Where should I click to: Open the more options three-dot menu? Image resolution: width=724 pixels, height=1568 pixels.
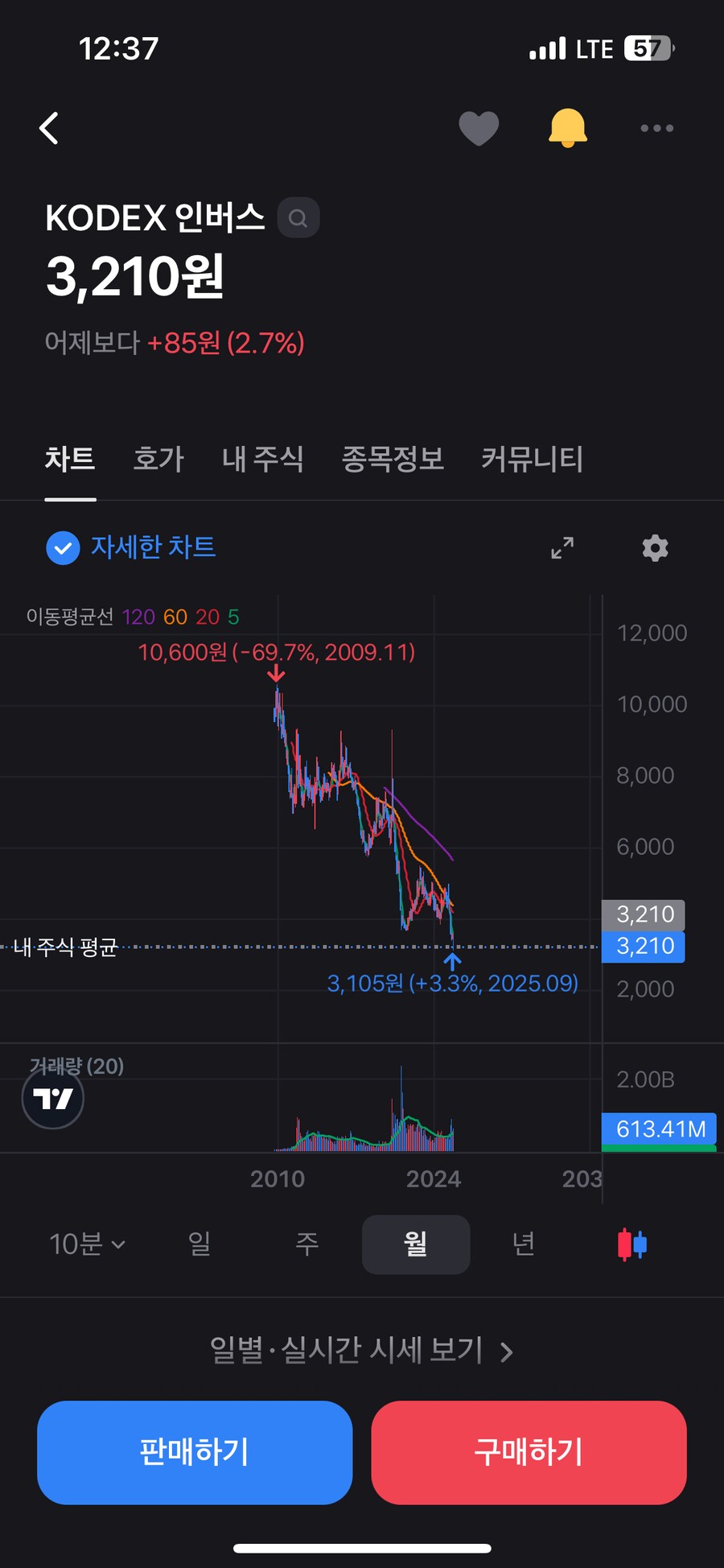tap(656, 128)
